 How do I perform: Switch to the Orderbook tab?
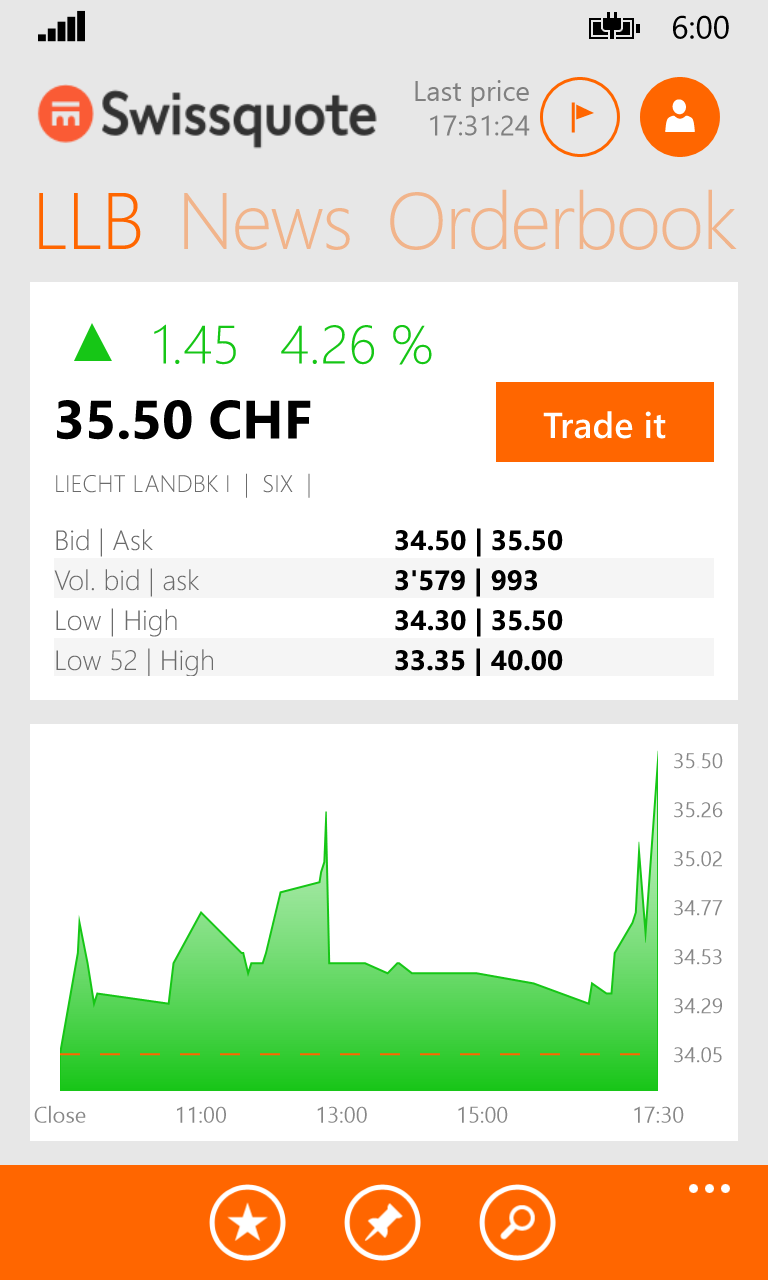[562, 223]
